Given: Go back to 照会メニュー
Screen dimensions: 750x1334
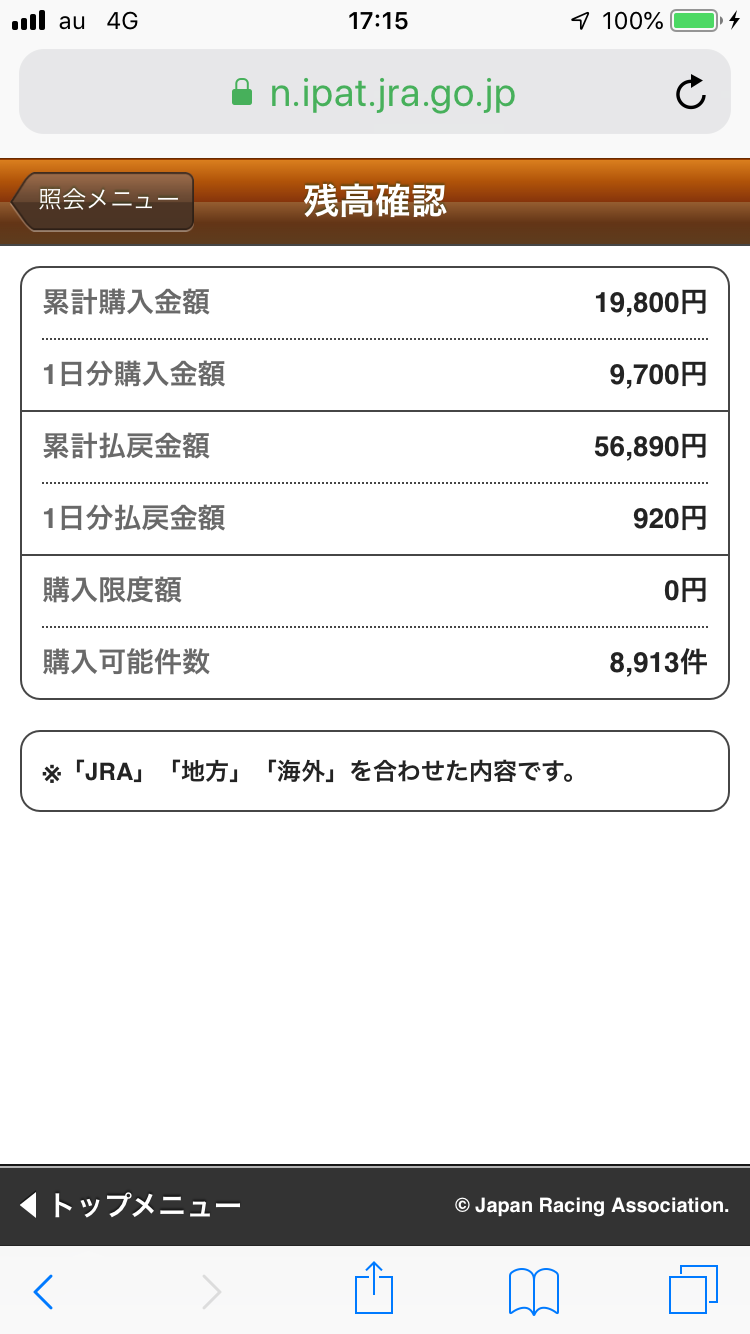Looking at the screenshot, I should 104,201.
